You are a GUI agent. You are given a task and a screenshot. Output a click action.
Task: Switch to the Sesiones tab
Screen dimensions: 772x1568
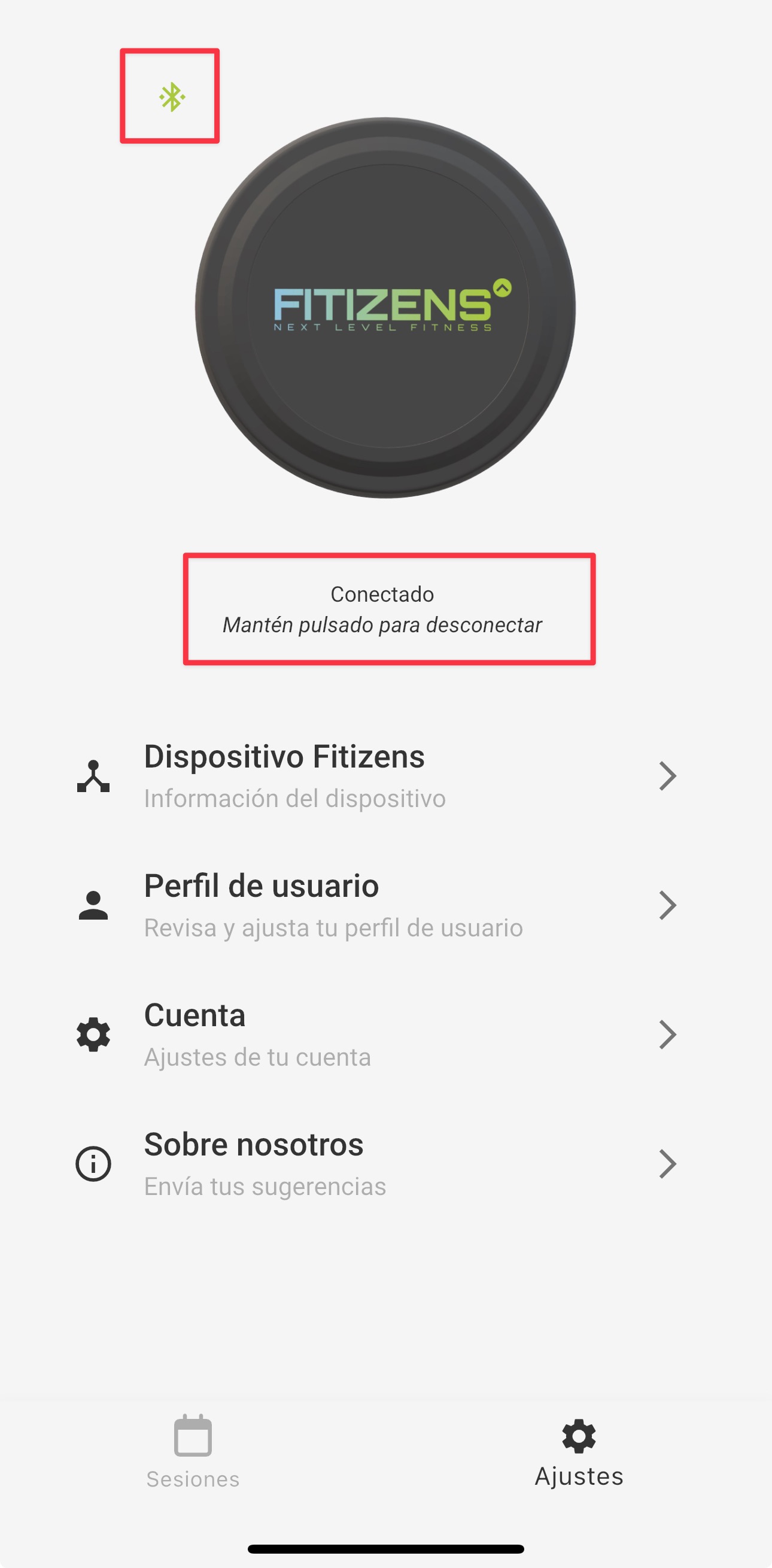click(x=193, y=1452)
